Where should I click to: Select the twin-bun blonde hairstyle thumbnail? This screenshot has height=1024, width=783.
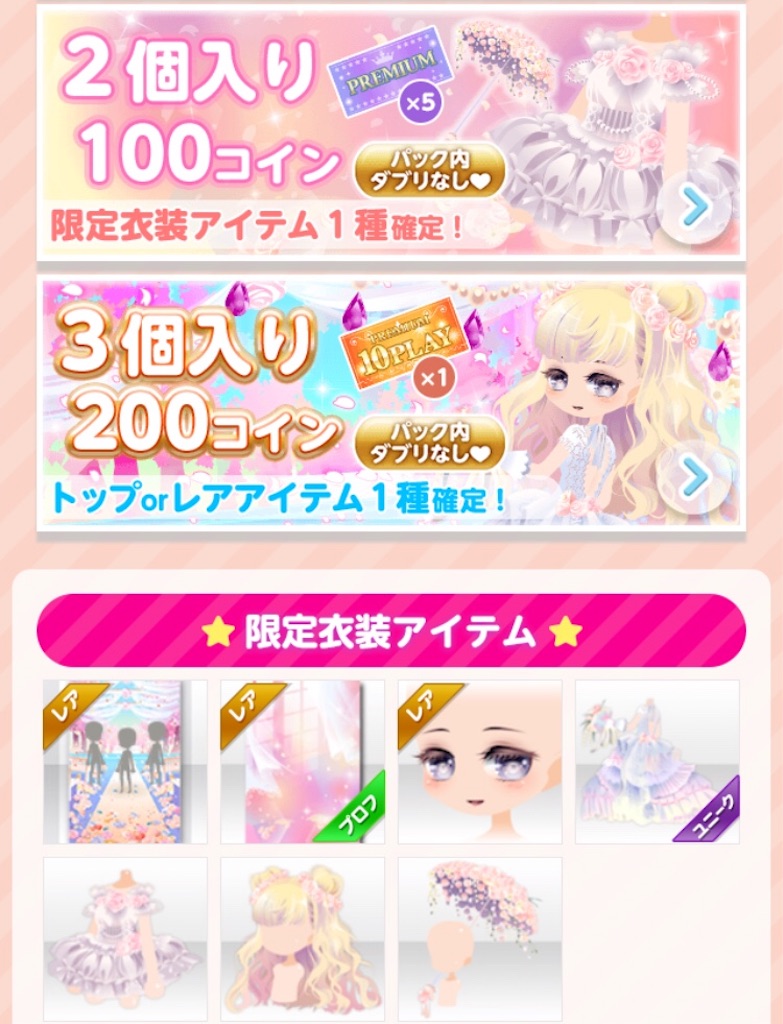302,935
